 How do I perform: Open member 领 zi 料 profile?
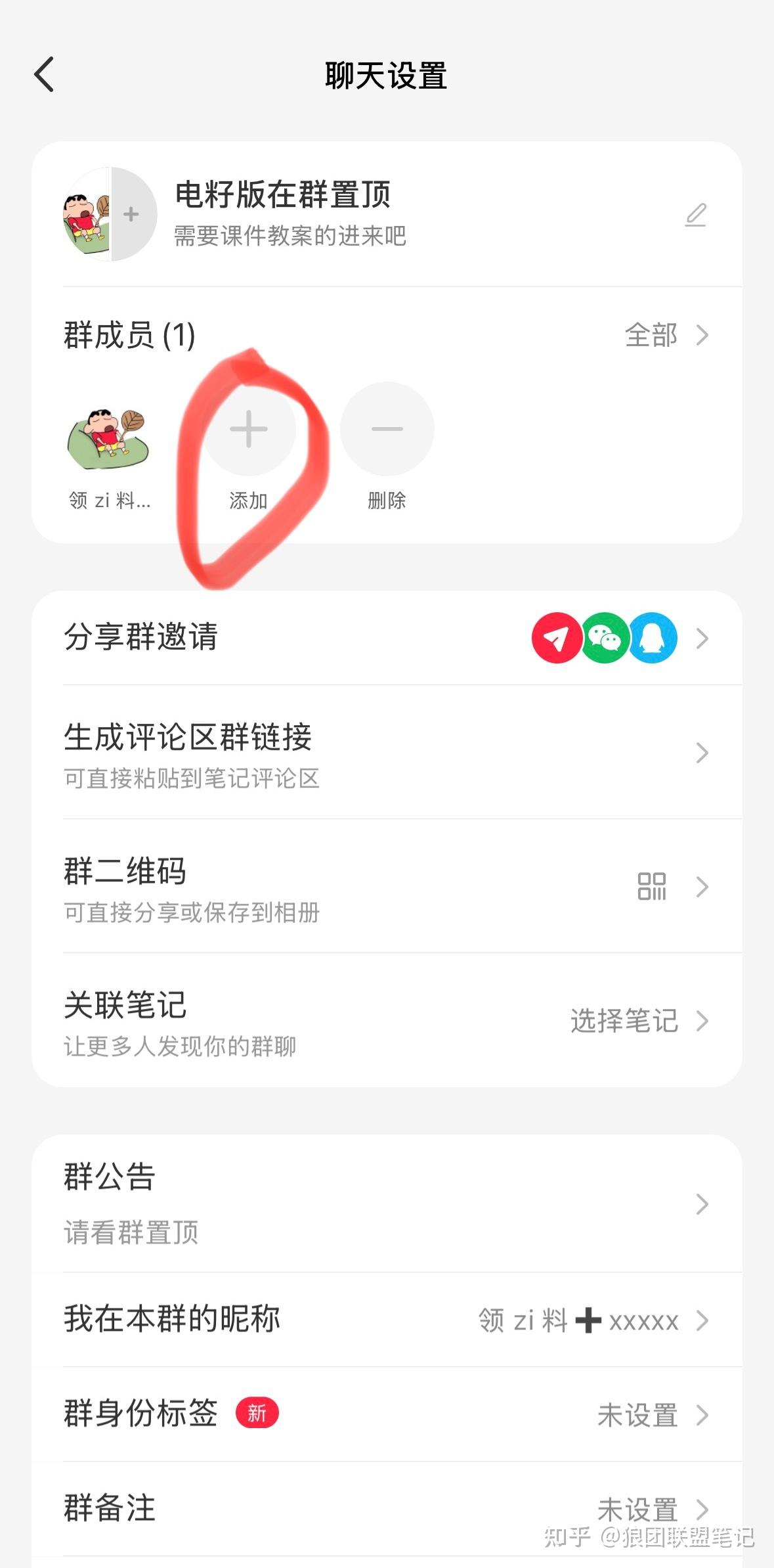click(x=109, y=439)
